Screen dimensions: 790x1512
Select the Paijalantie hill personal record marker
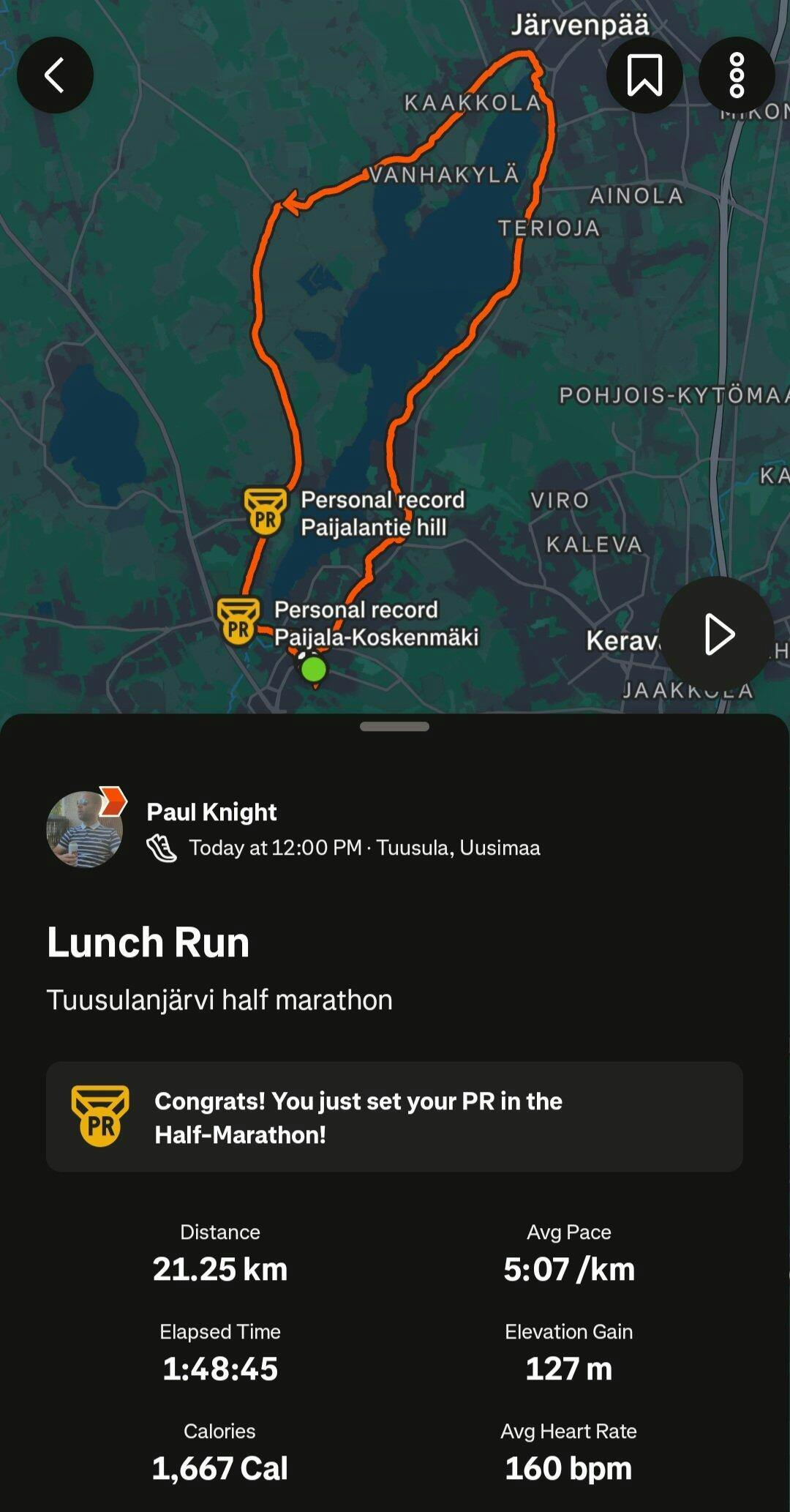pos(265,512)
